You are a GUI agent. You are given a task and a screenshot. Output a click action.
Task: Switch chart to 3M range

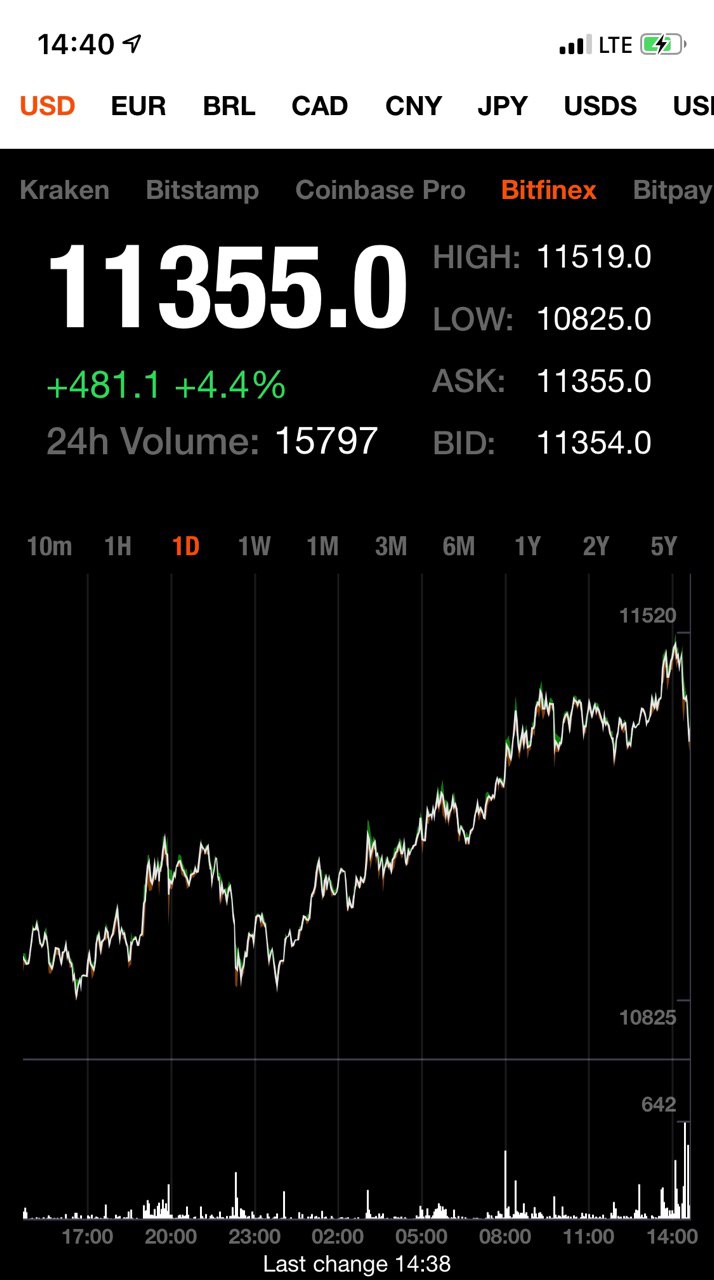(x=391, y=546)
